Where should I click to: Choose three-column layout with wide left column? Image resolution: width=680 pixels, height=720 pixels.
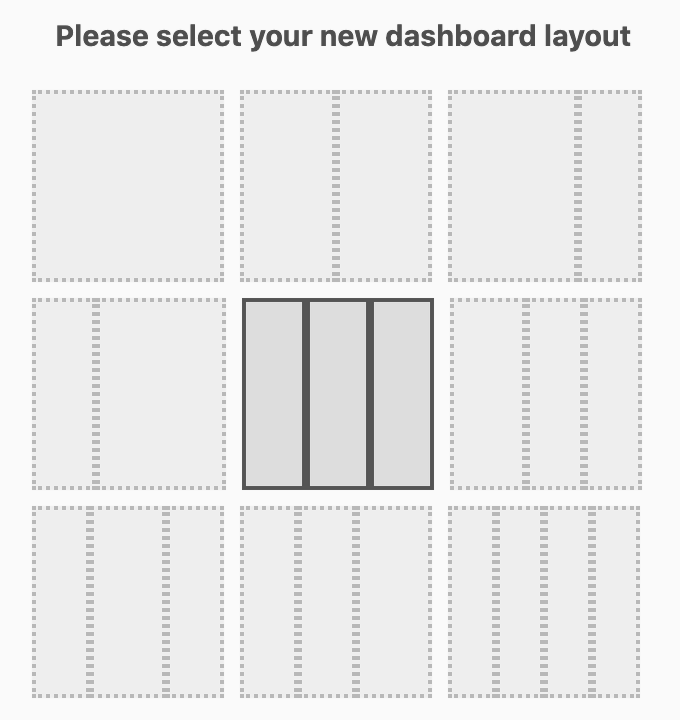(x=545, y=394)
